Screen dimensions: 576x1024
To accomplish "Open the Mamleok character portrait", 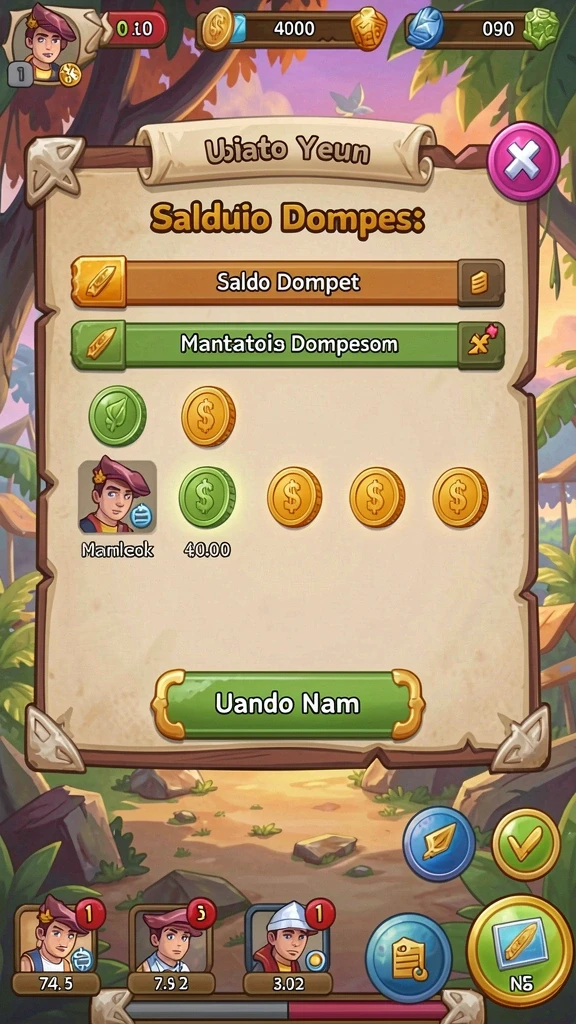I will pos(117,496).
